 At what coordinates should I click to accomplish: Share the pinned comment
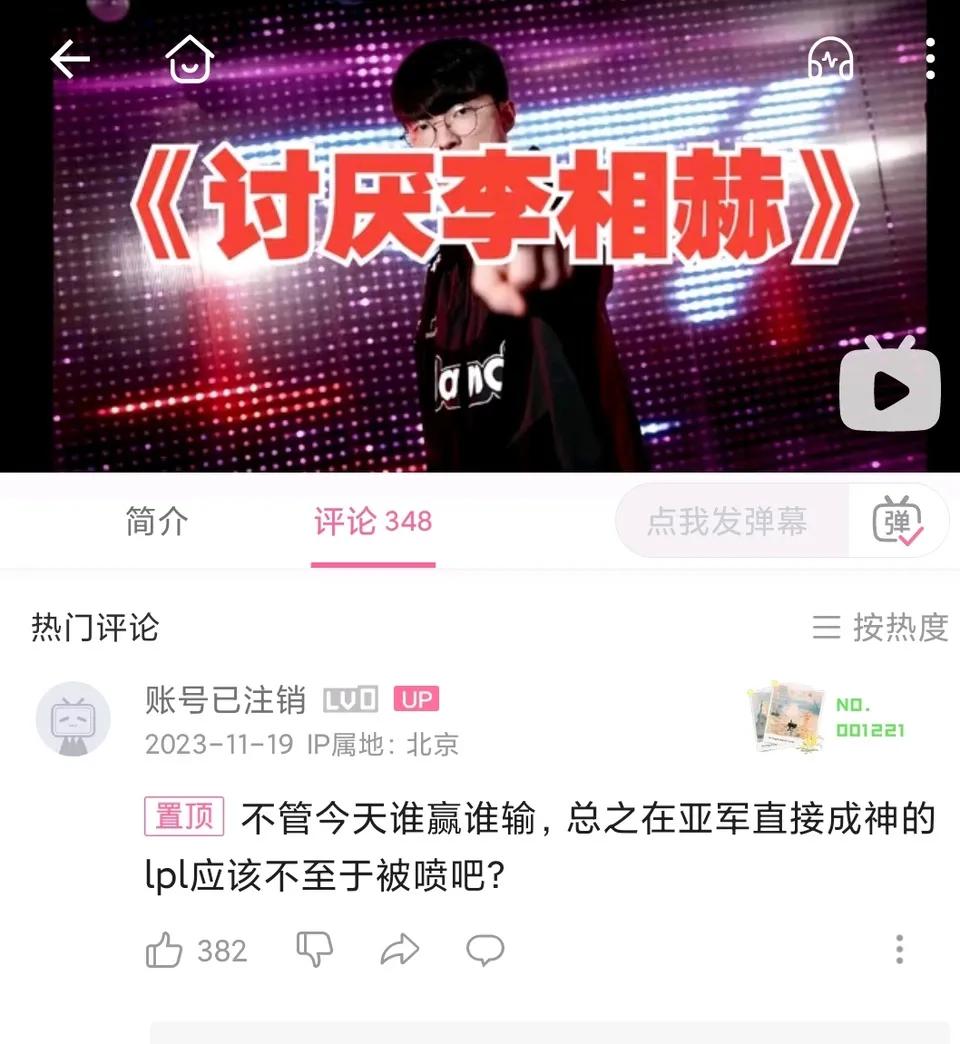[x=399, y=950]
